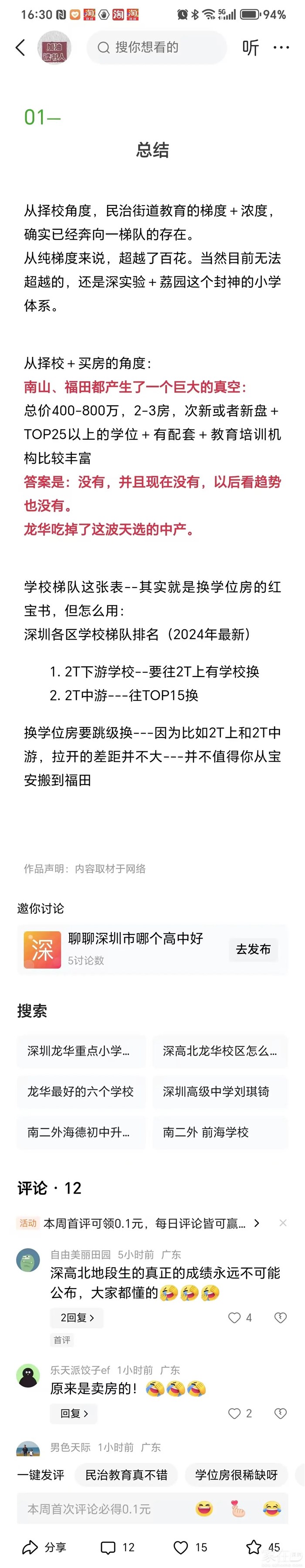
Task: Open the 聊聊深圳市哪个高中好 discussion card
Action: (135, 948)
